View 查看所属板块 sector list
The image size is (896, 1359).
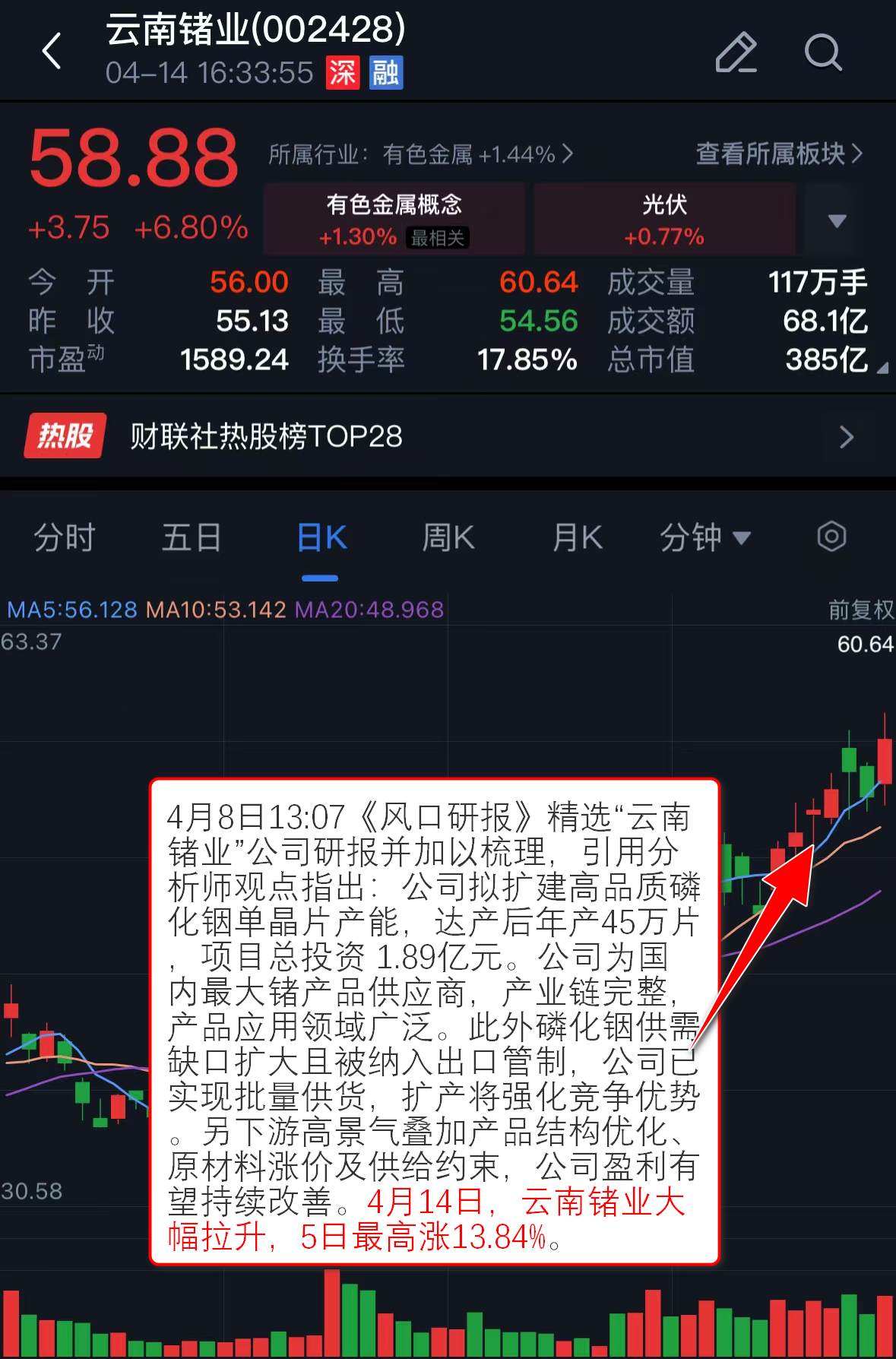click(779, 154)
